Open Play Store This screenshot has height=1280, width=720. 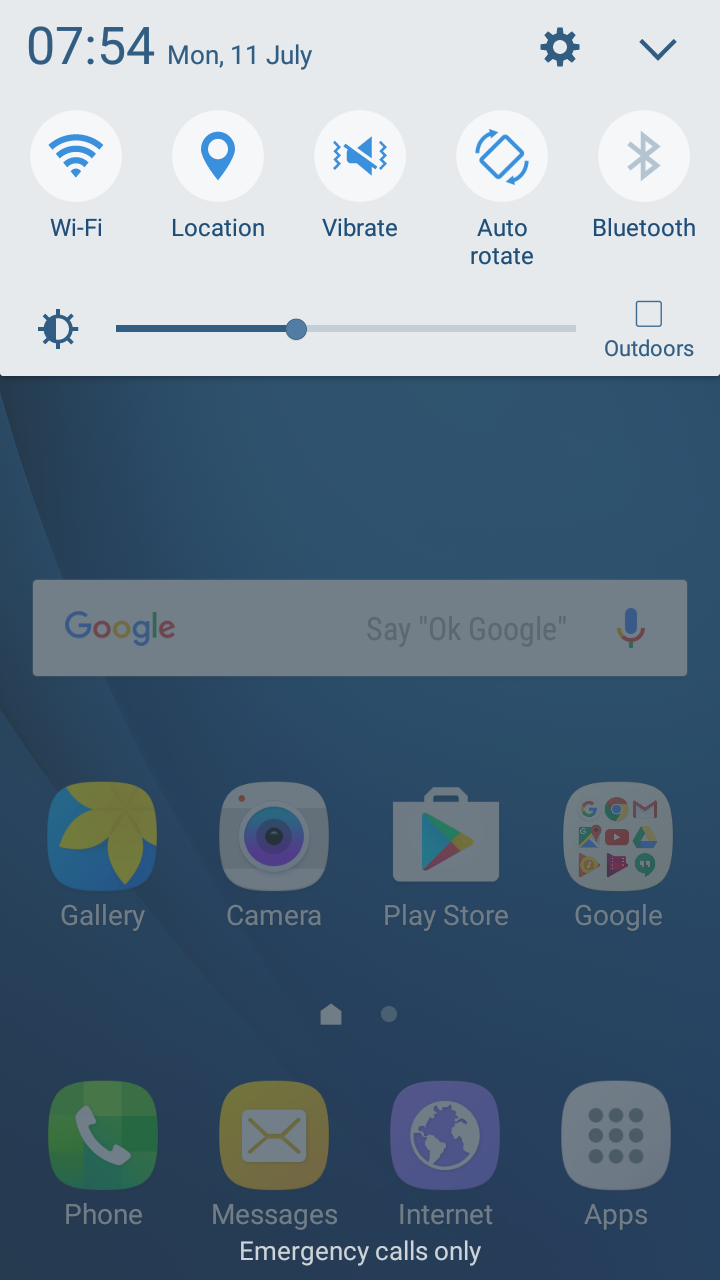(x=446, y=837)
